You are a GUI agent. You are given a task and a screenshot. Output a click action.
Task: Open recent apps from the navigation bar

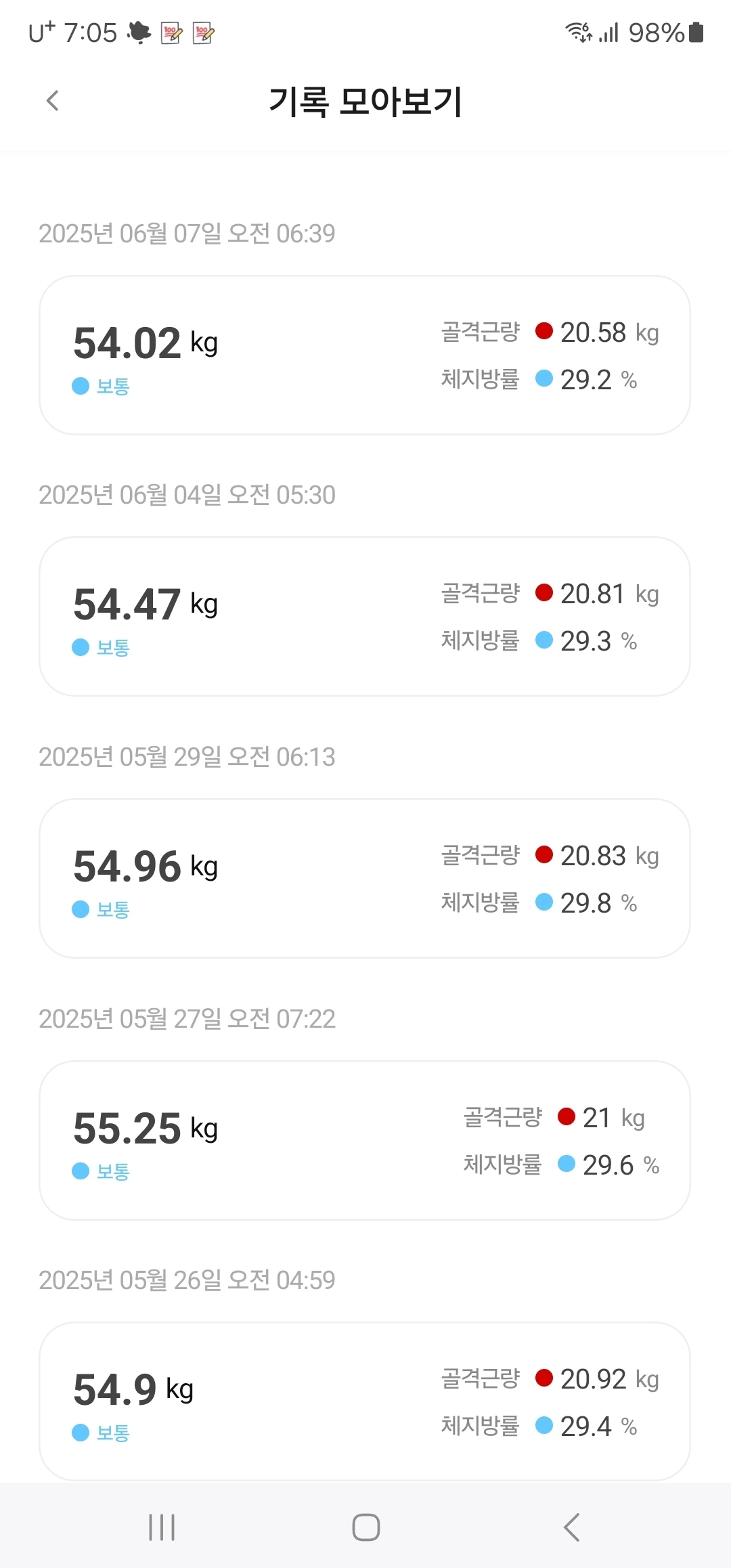[162, 1527]
